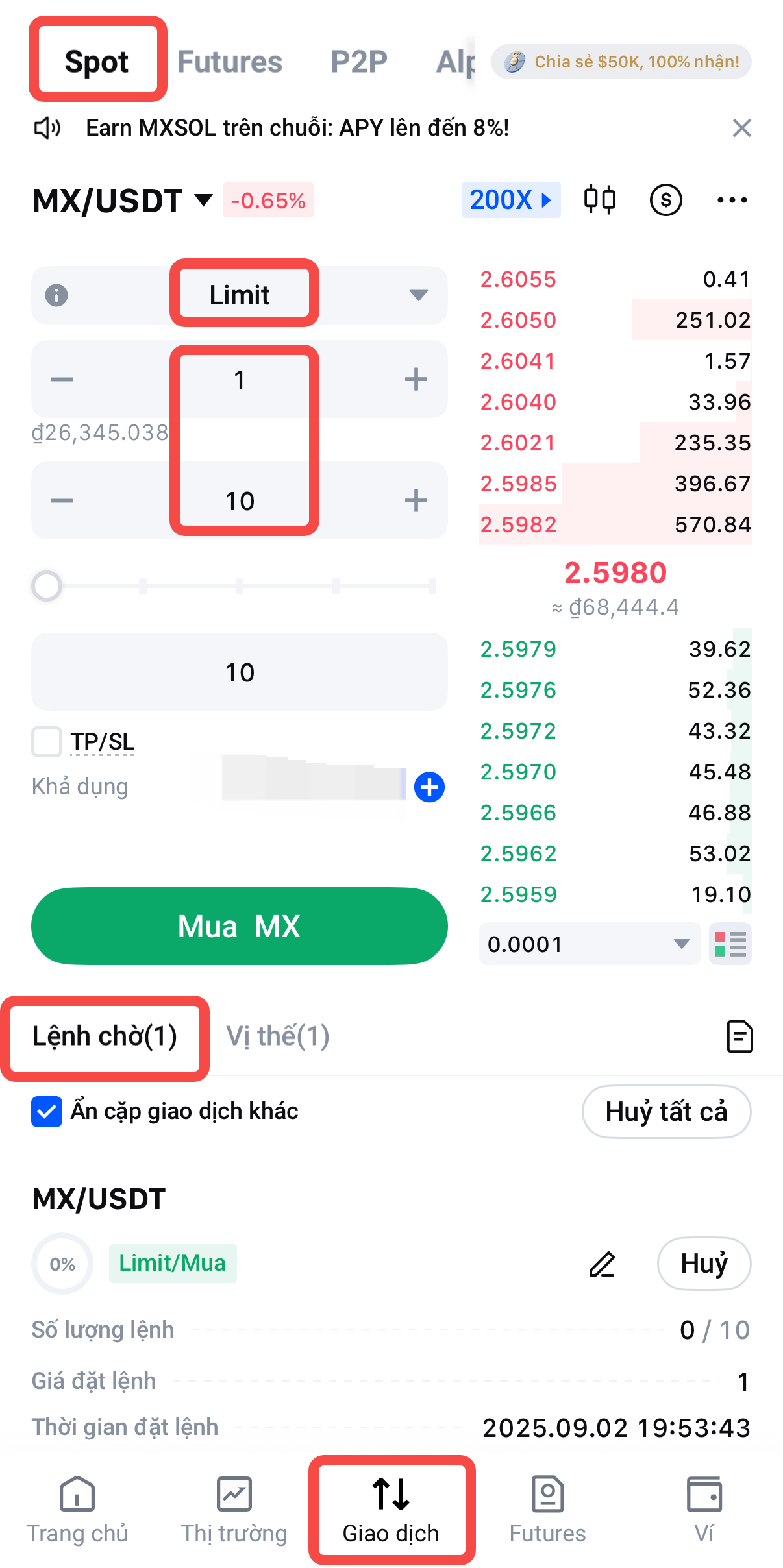Screen dimensions: 783x1568
Task: Cancel all orders with Huỷ tất cả
Action: 666,1112
